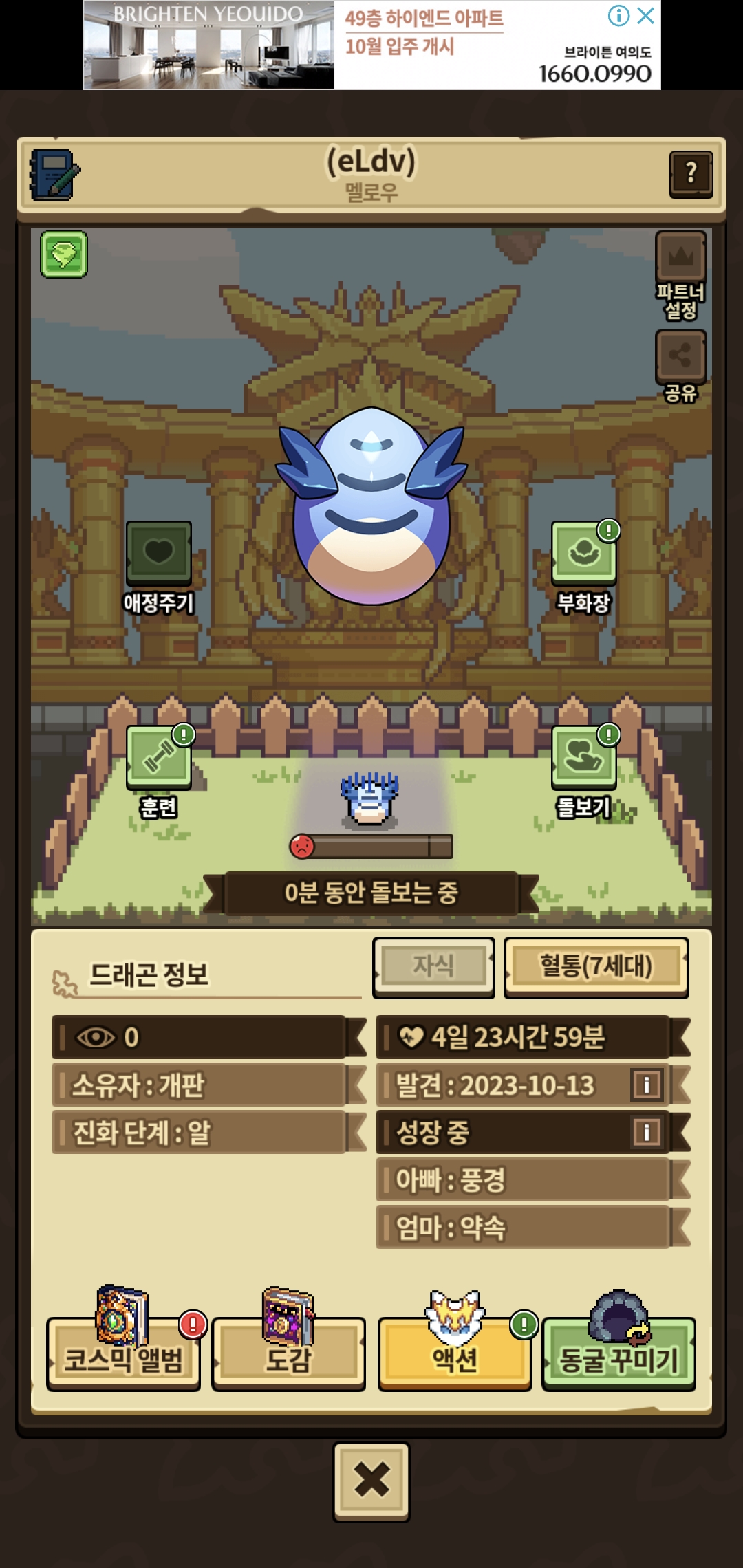The height and width of the screenshot is (1568, 743).
Task: Start 훈련 training
Action: pos(159,772)
